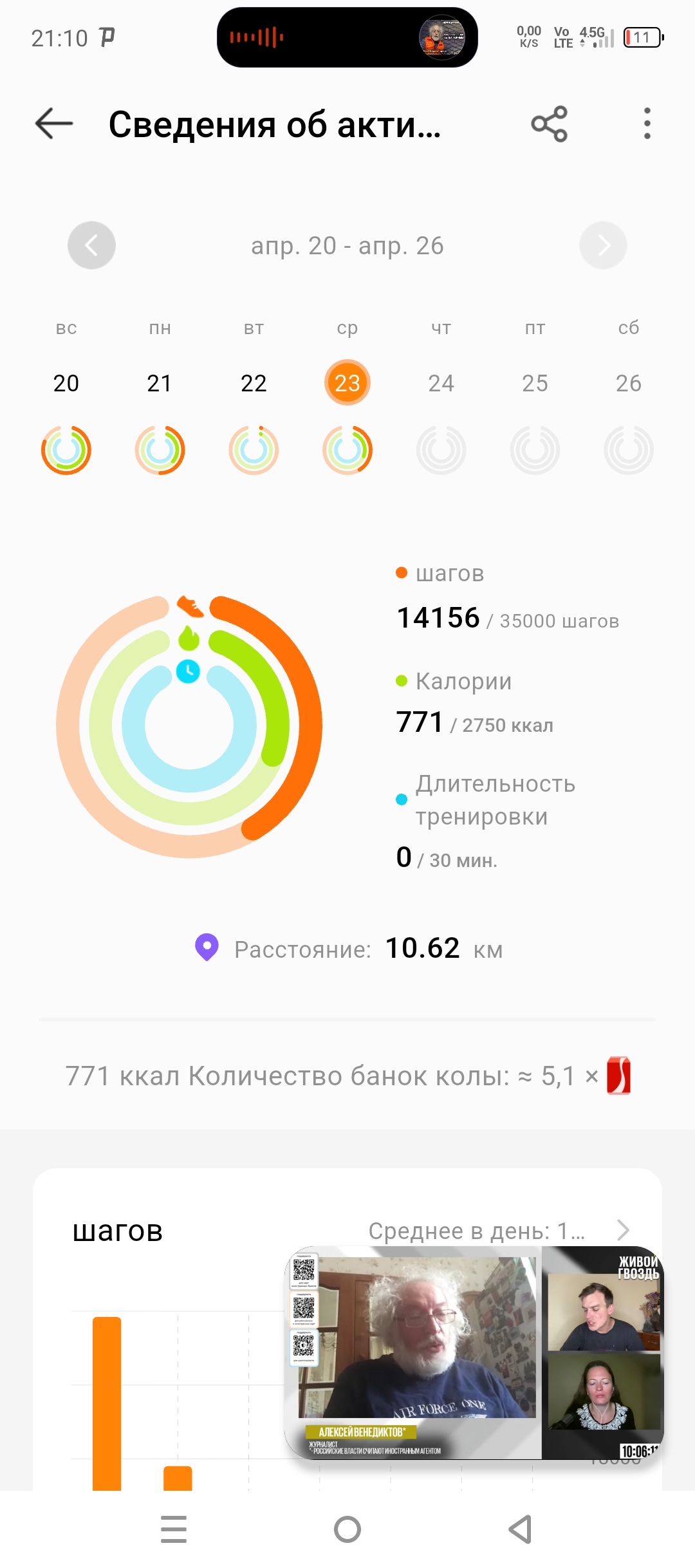This screenshot has width=695, height=1568.
Task: Open recent apps from navigation bar
Action: (174, 1529)
